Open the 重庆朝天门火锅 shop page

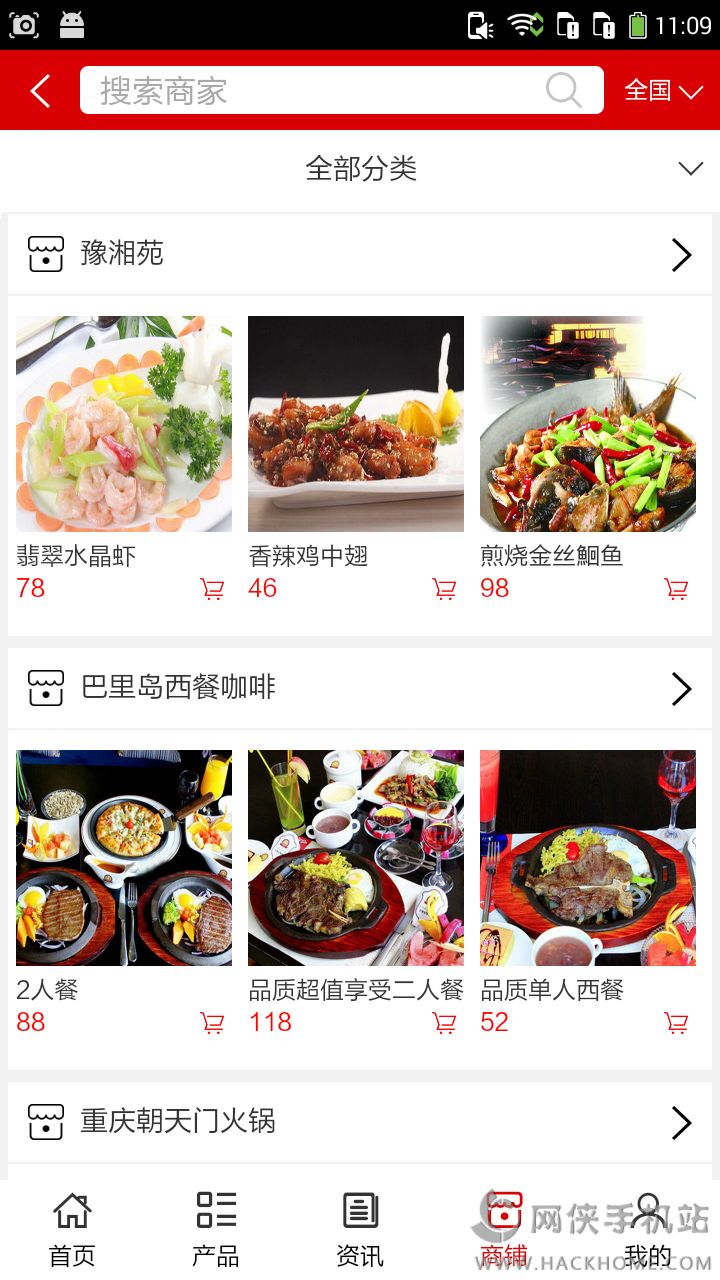pos(360,1122)
